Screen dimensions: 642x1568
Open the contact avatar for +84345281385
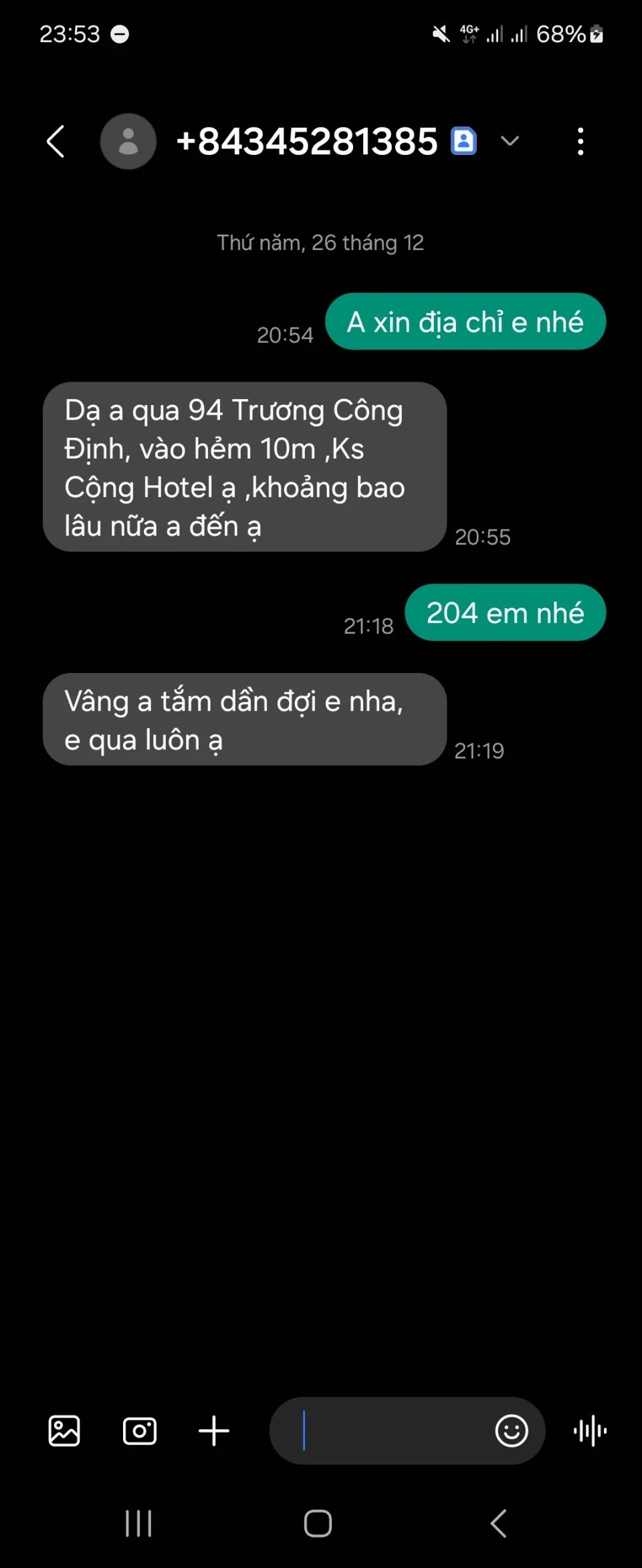[128, 141]
